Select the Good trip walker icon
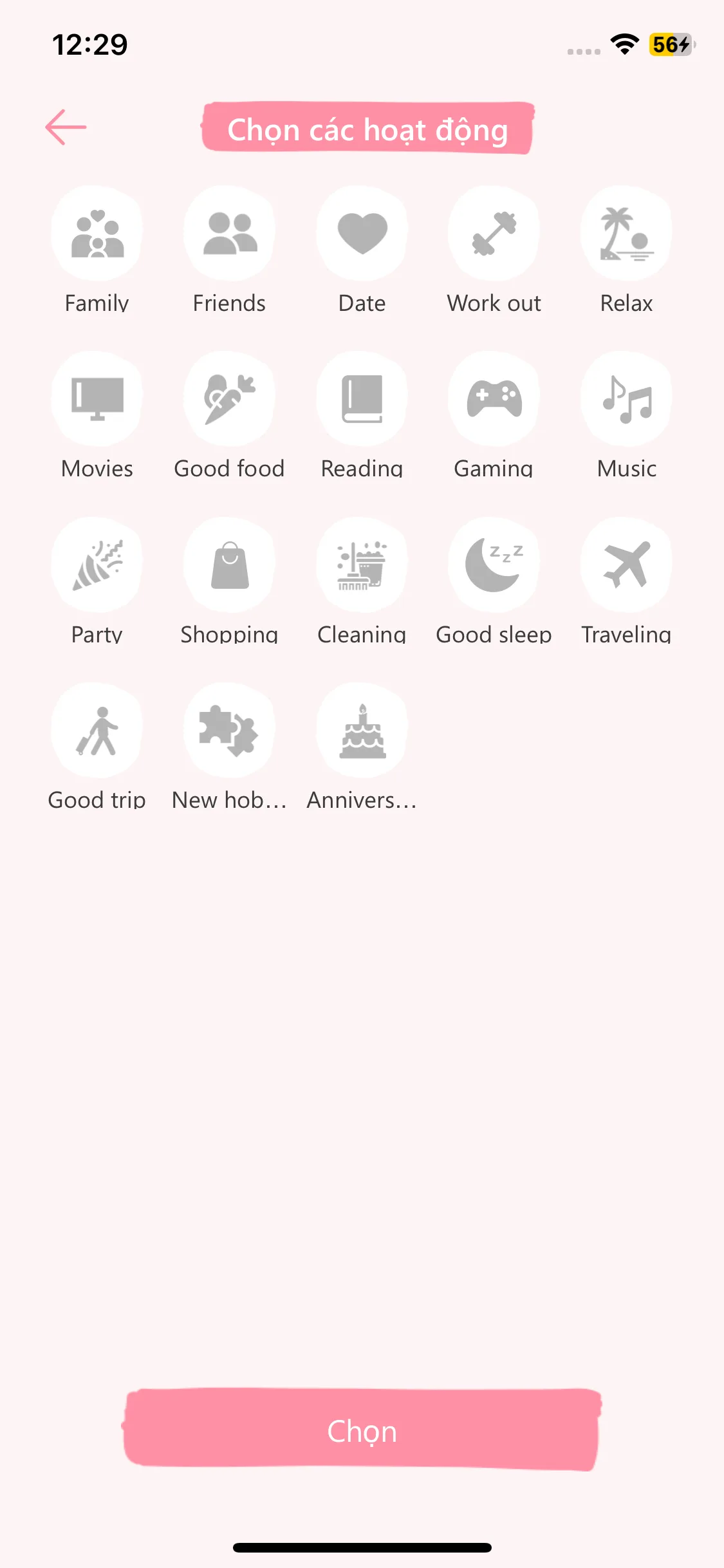724x1568 pixels. (97, 730)
